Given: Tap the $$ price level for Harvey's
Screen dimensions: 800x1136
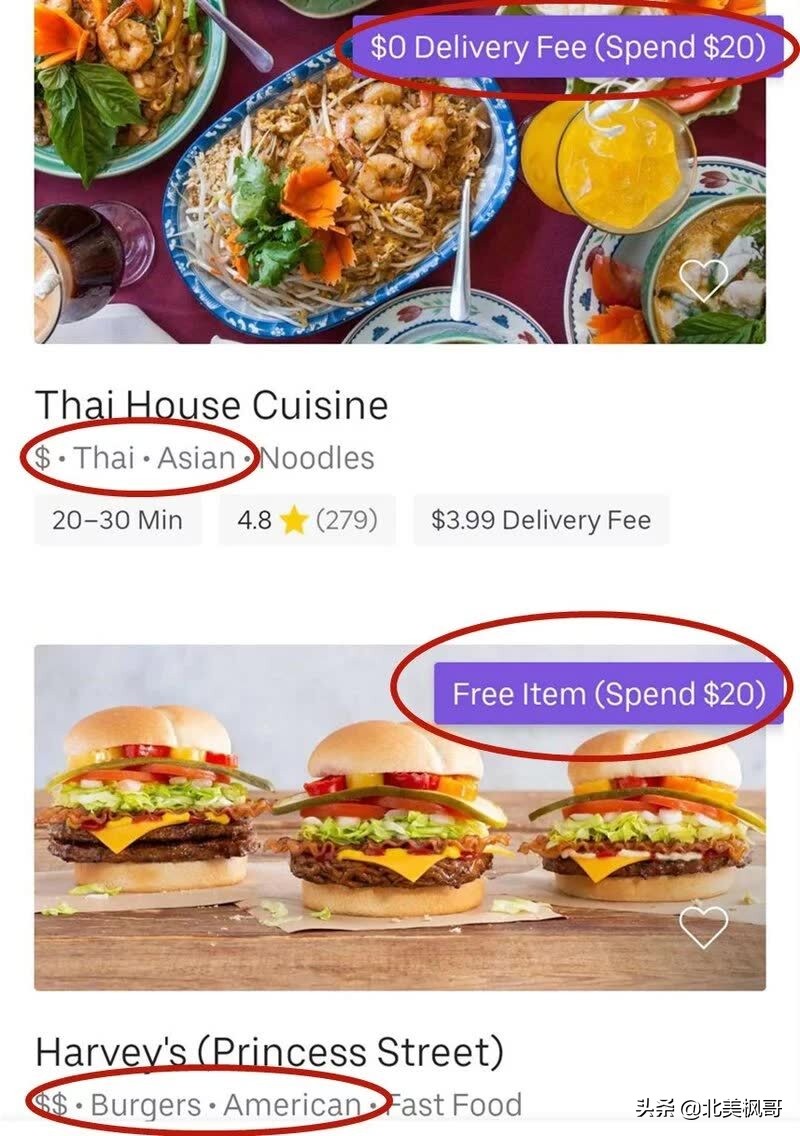Looking at the screenshot, I should coord(53,1104).
